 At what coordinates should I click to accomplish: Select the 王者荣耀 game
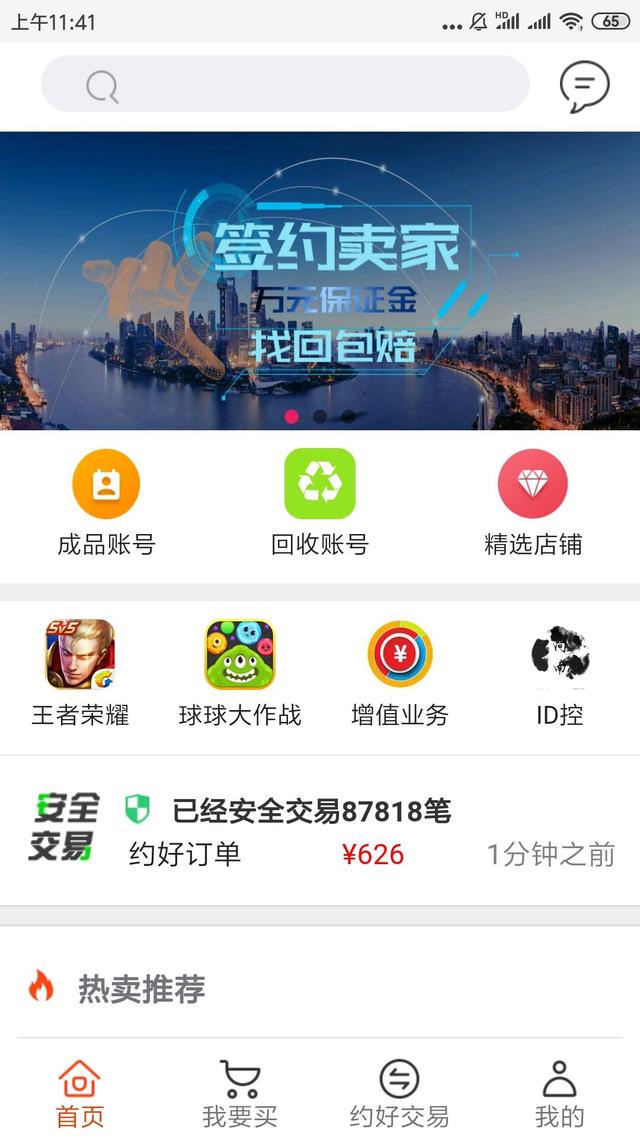pyautogui.click(x=80, y=673)
